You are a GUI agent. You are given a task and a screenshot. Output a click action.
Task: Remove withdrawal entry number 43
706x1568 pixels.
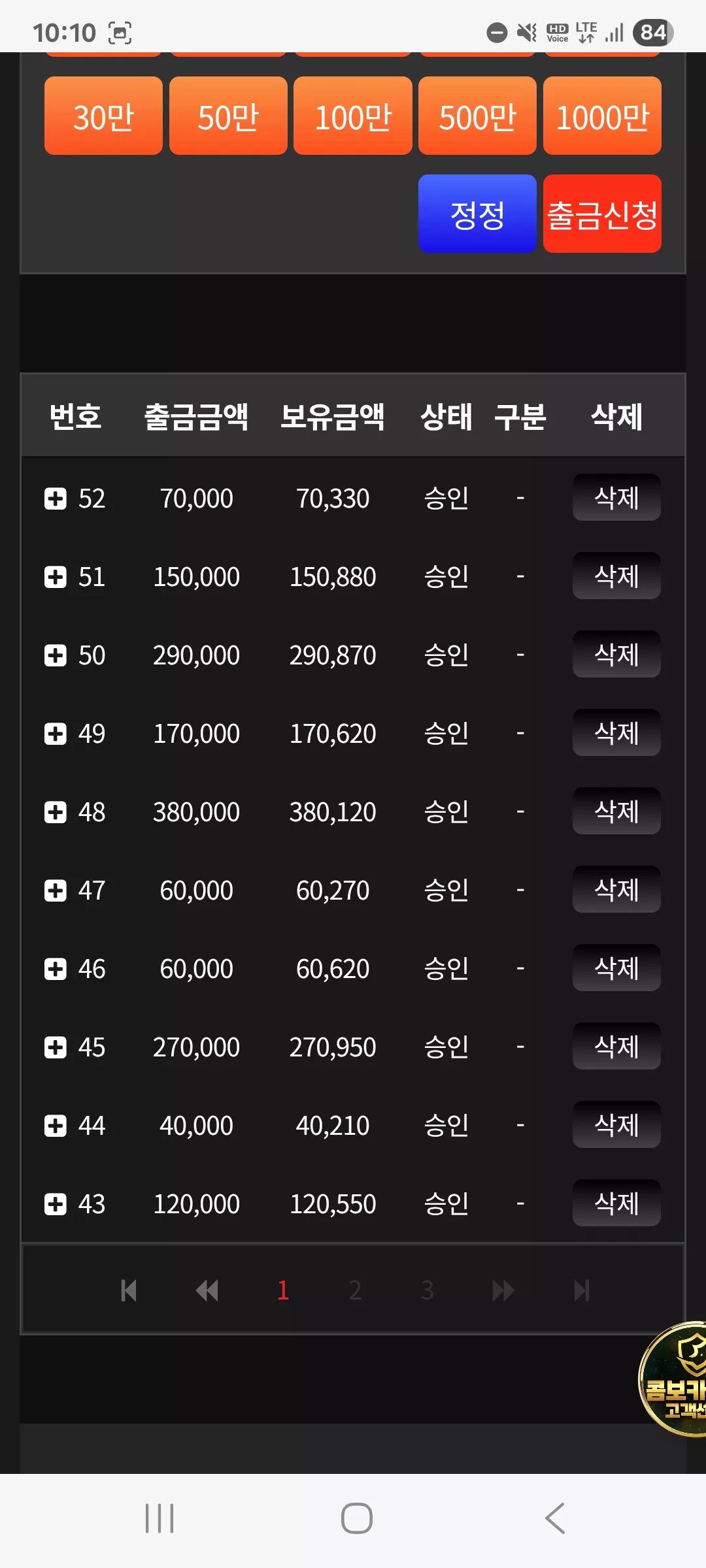tap(616, 1203)
